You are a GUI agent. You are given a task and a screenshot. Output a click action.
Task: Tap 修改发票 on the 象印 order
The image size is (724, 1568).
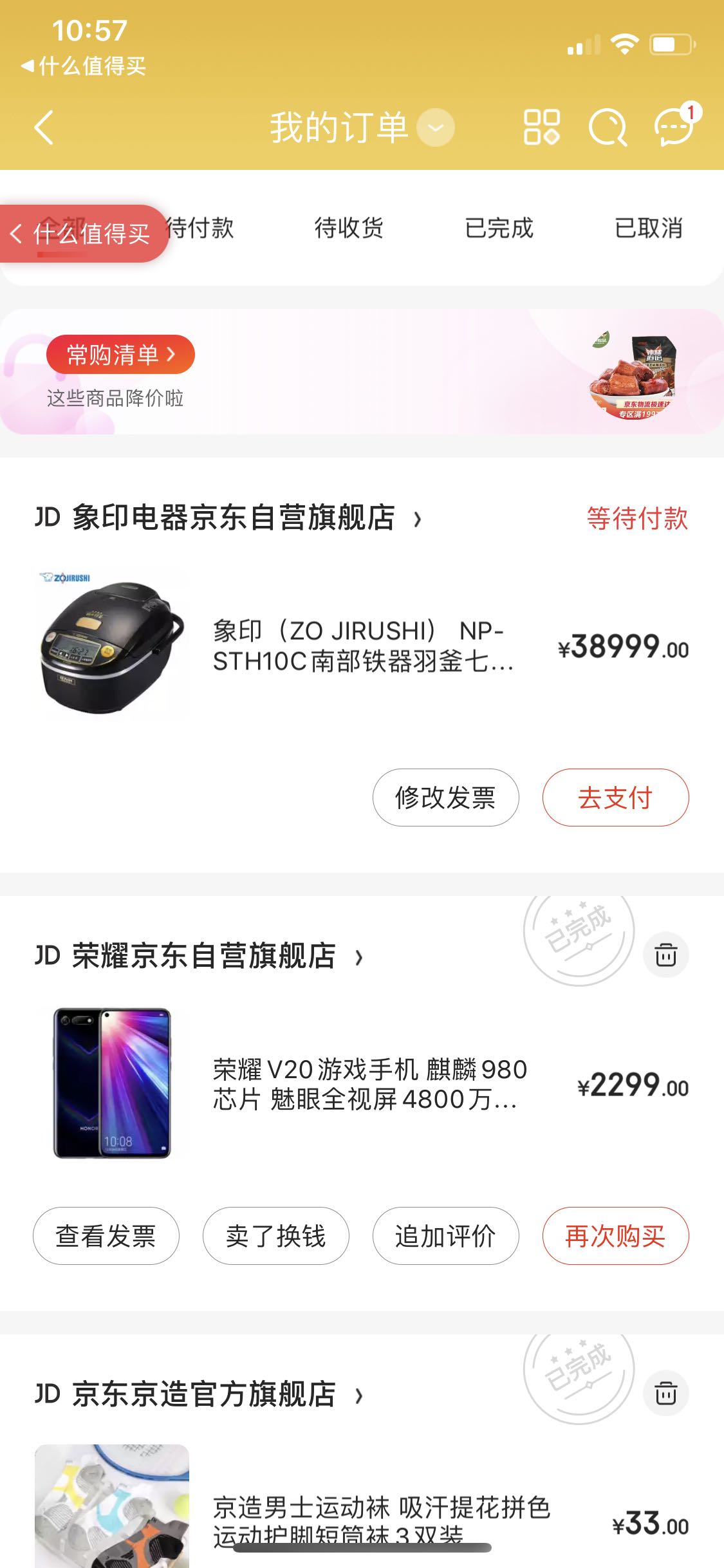pyautogui.click(x=445, y=798)
